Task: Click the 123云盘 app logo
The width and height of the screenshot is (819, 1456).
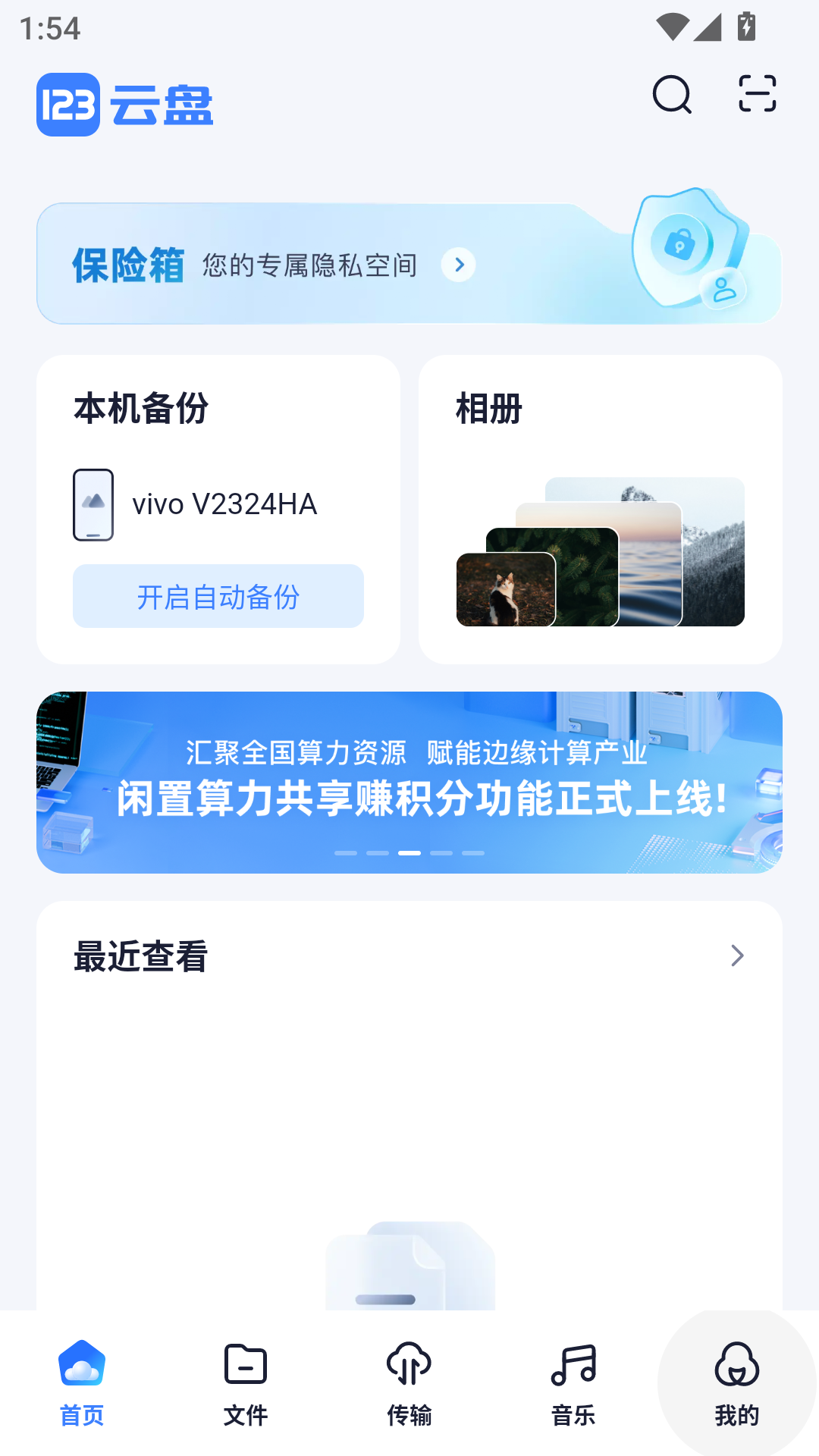Action: tap(125, 105)
